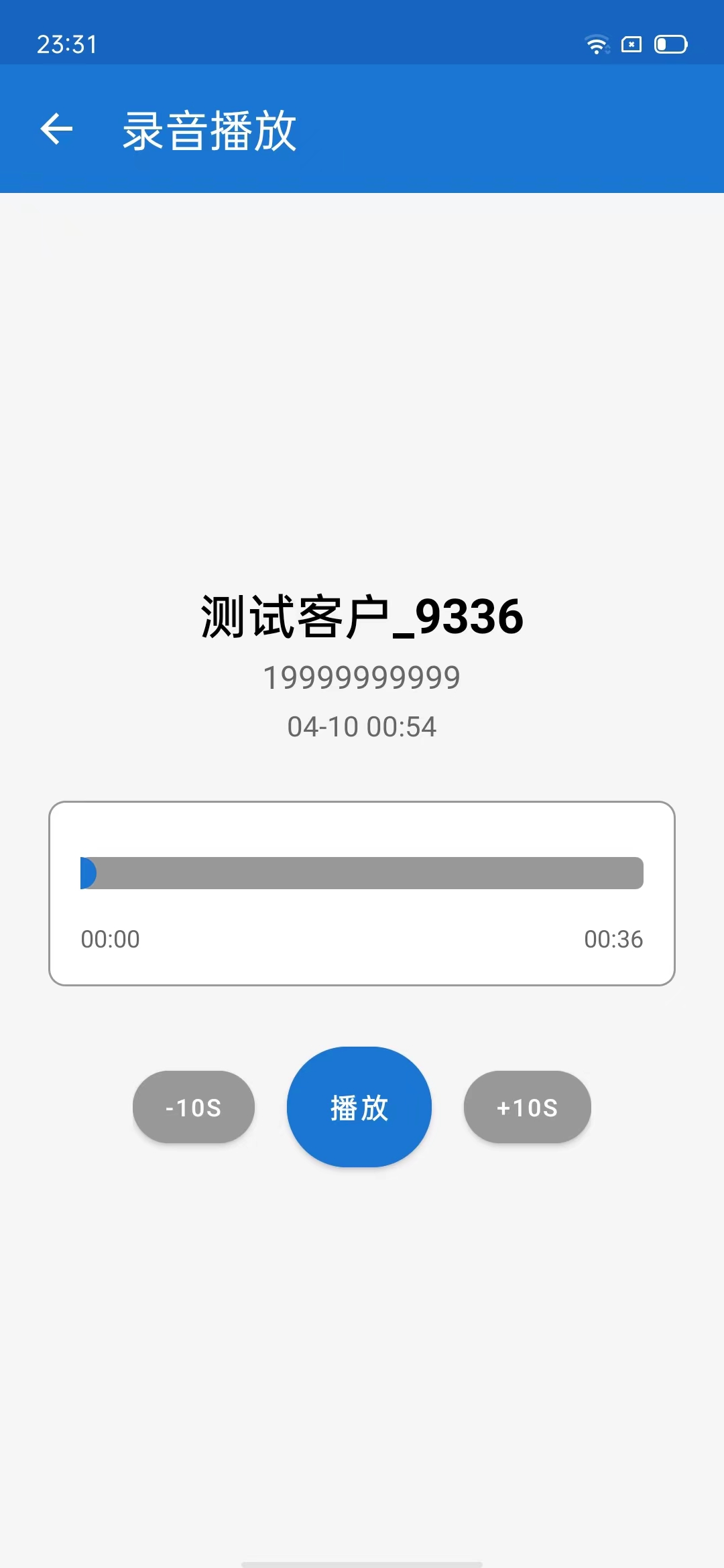724x1568 pixels.
Task: Tap the blue circular play control
Action: (x=359, y=1107)
